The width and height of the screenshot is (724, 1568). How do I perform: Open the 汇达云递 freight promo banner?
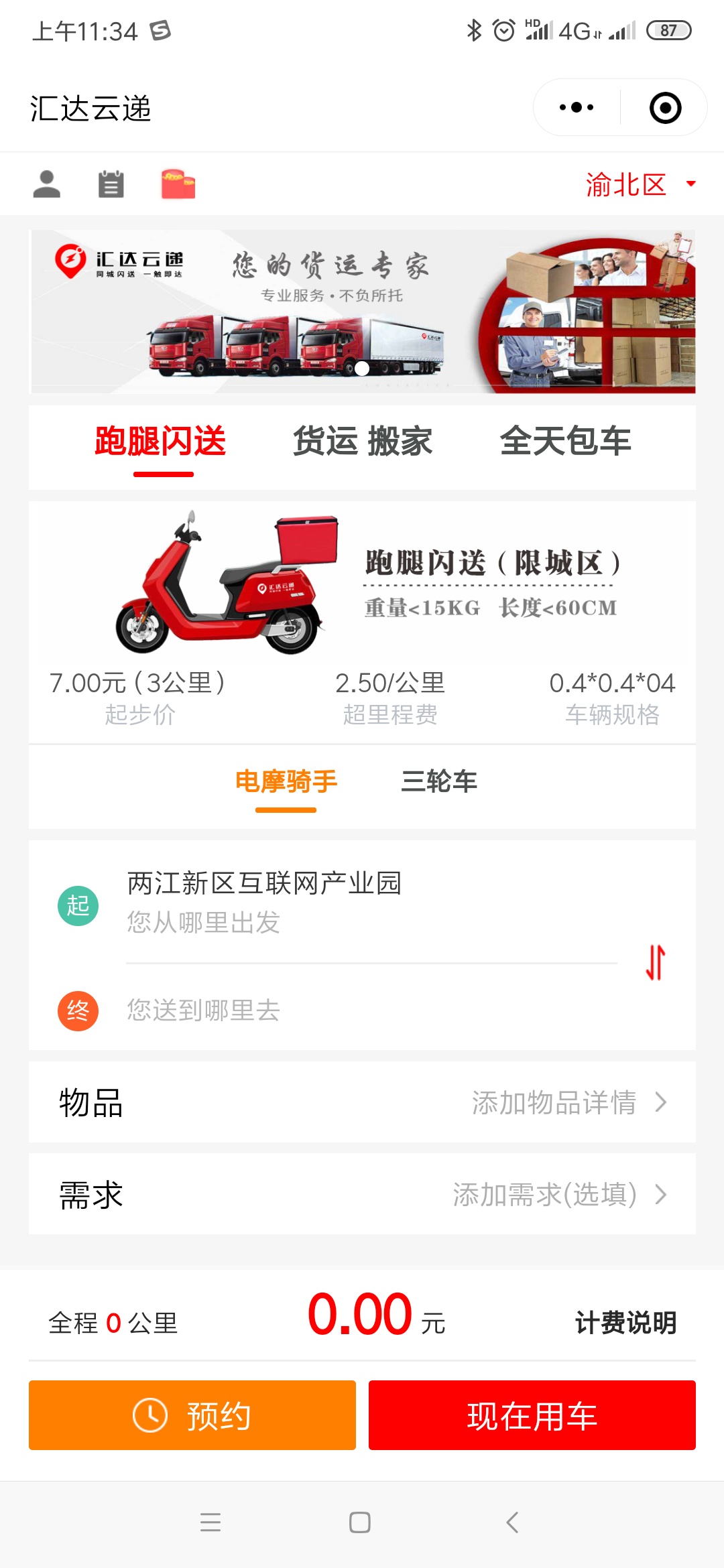(x=362, y=312)
